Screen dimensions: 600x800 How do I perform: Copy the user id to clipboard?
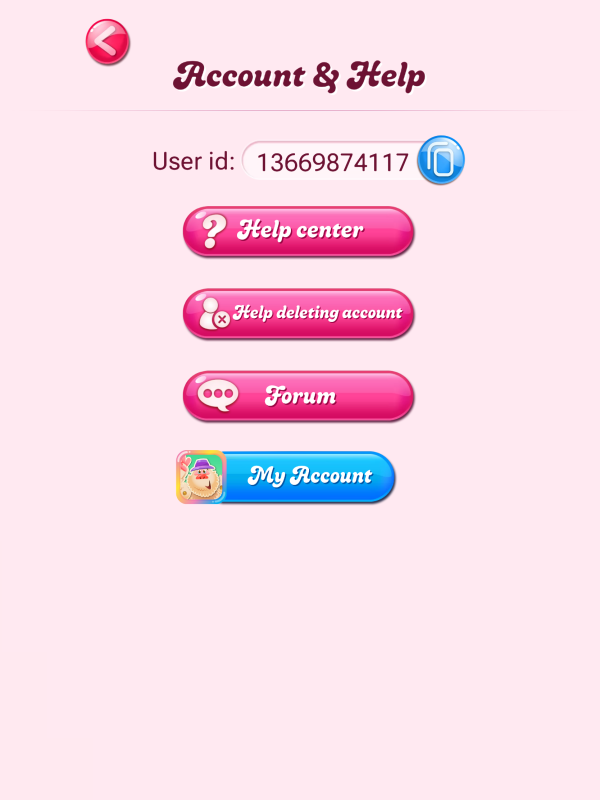pyautogui.click(x=441, y=160)
